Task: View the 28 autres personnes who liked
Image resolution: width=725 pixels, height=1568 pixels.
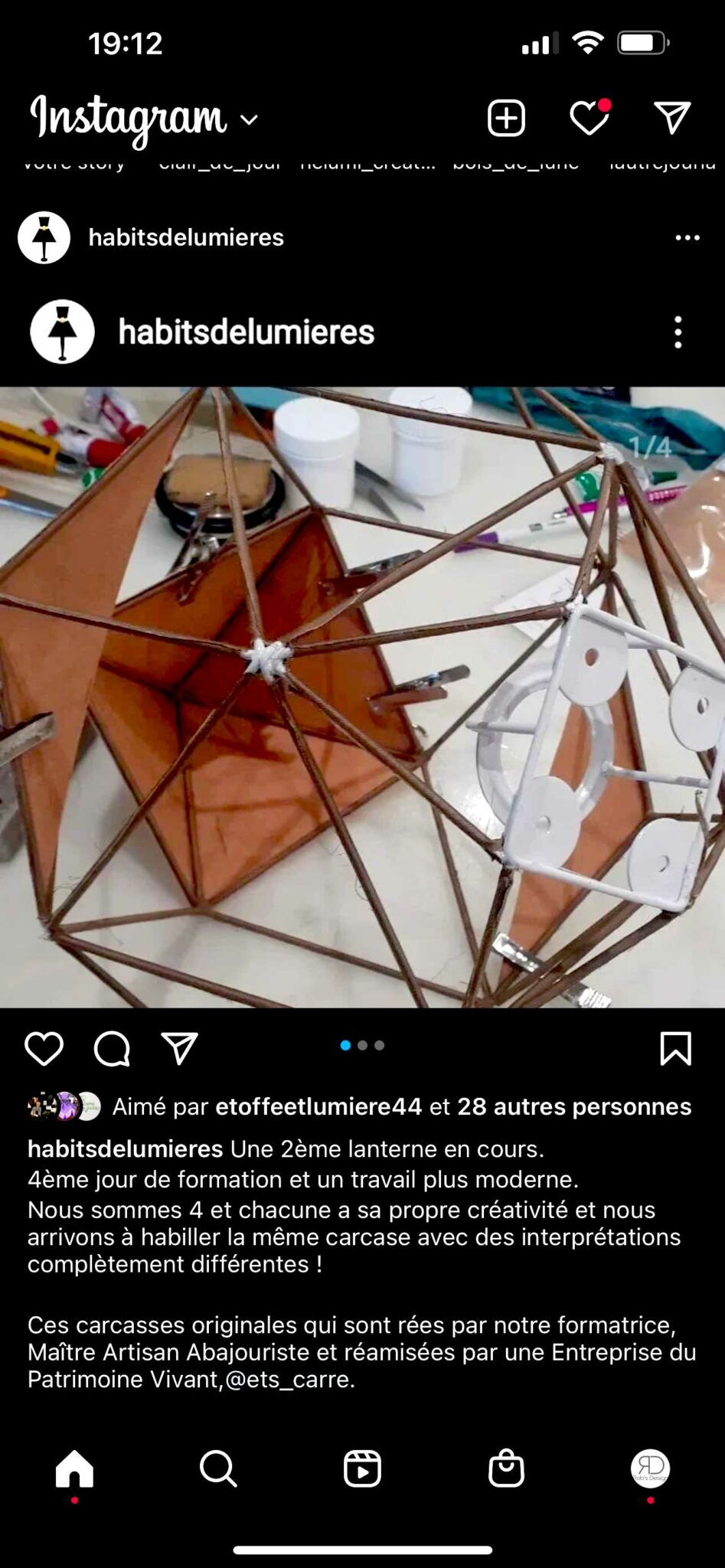Action: click(x=574, y=1106)
